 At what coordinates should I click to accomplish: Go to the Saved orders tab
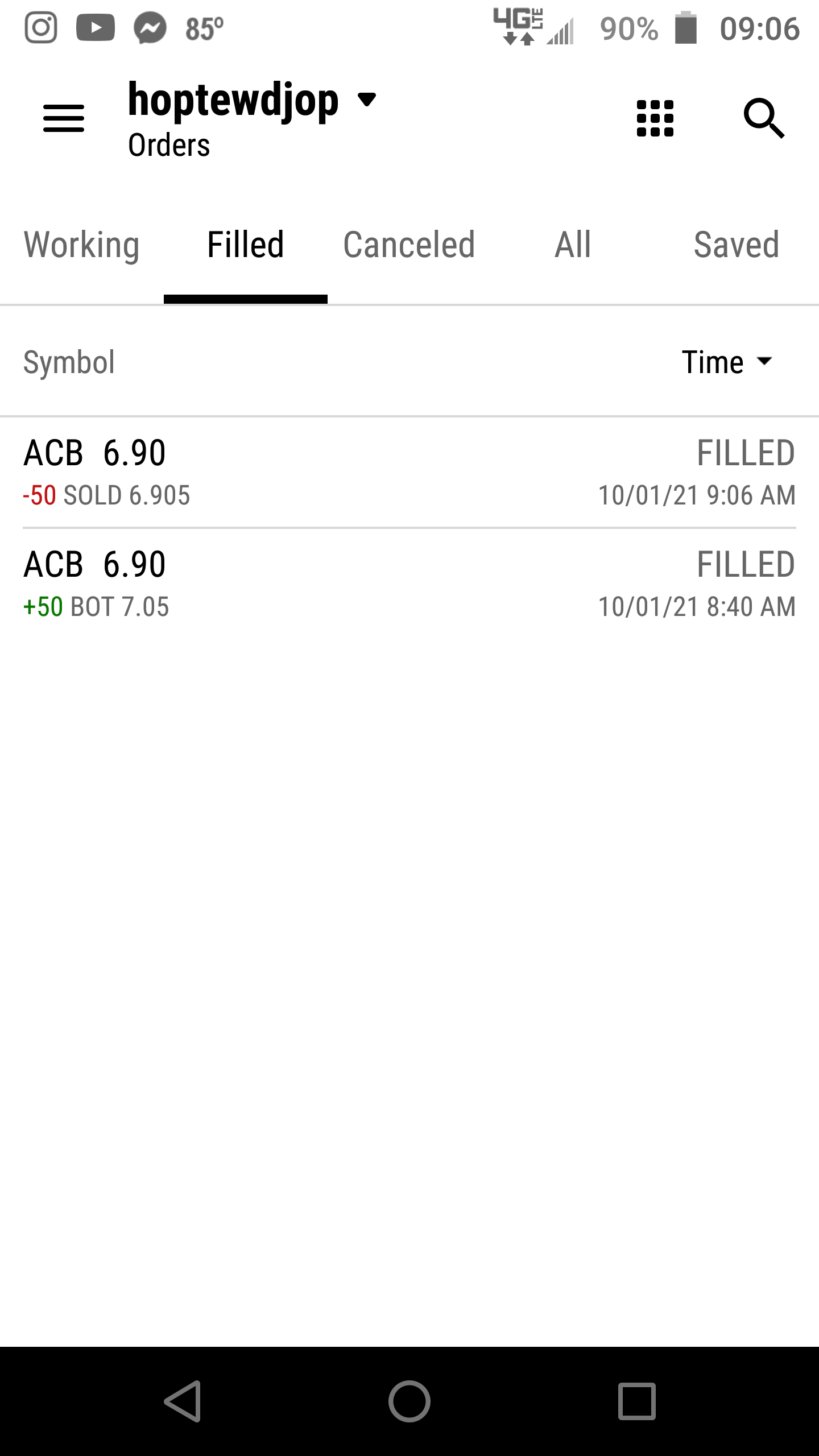pos(737,245)
